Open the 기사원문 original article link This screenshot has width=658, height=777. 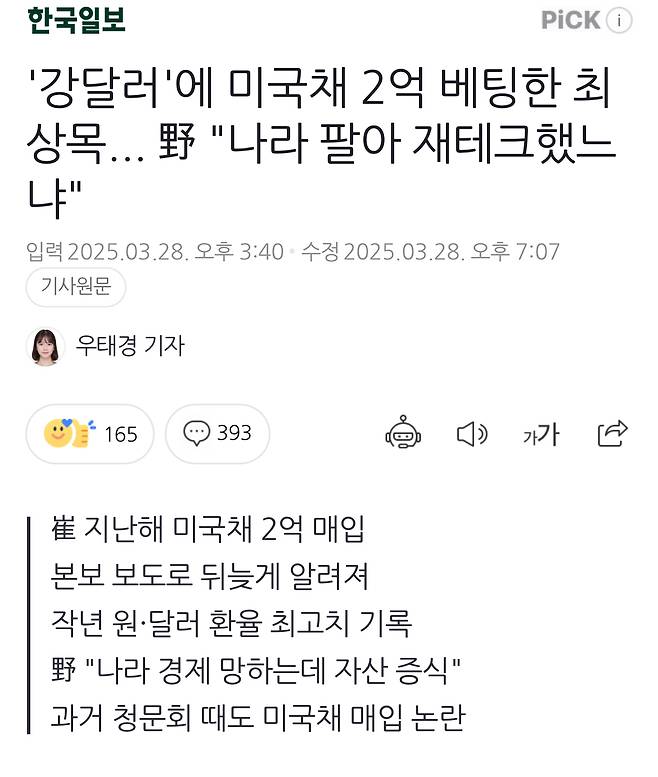(x=76, y=288)
